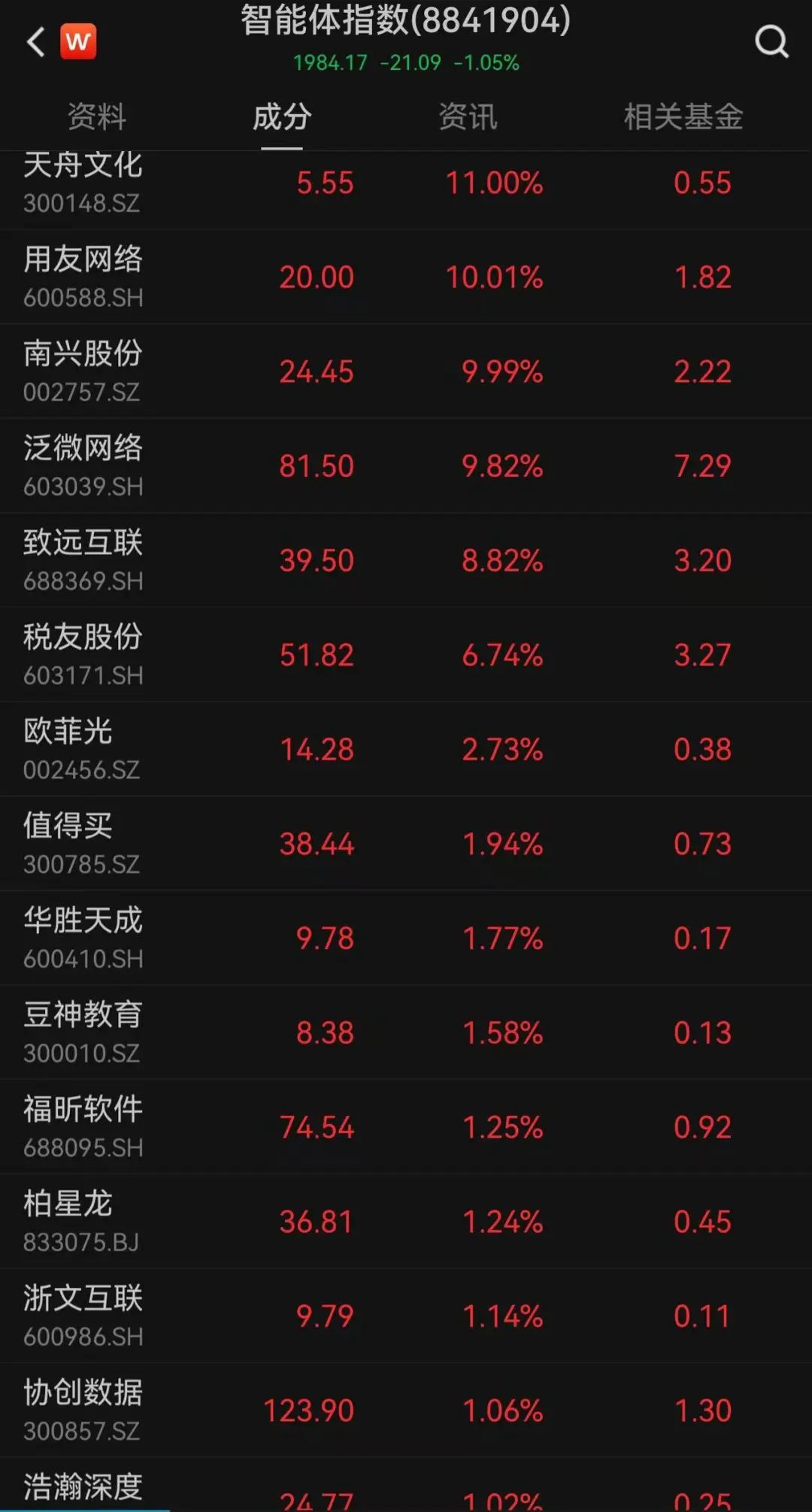Viewport: 812px width, 1512px height.
Task: Tap the 华胜天成 stock row
Action: click(83, 938)
